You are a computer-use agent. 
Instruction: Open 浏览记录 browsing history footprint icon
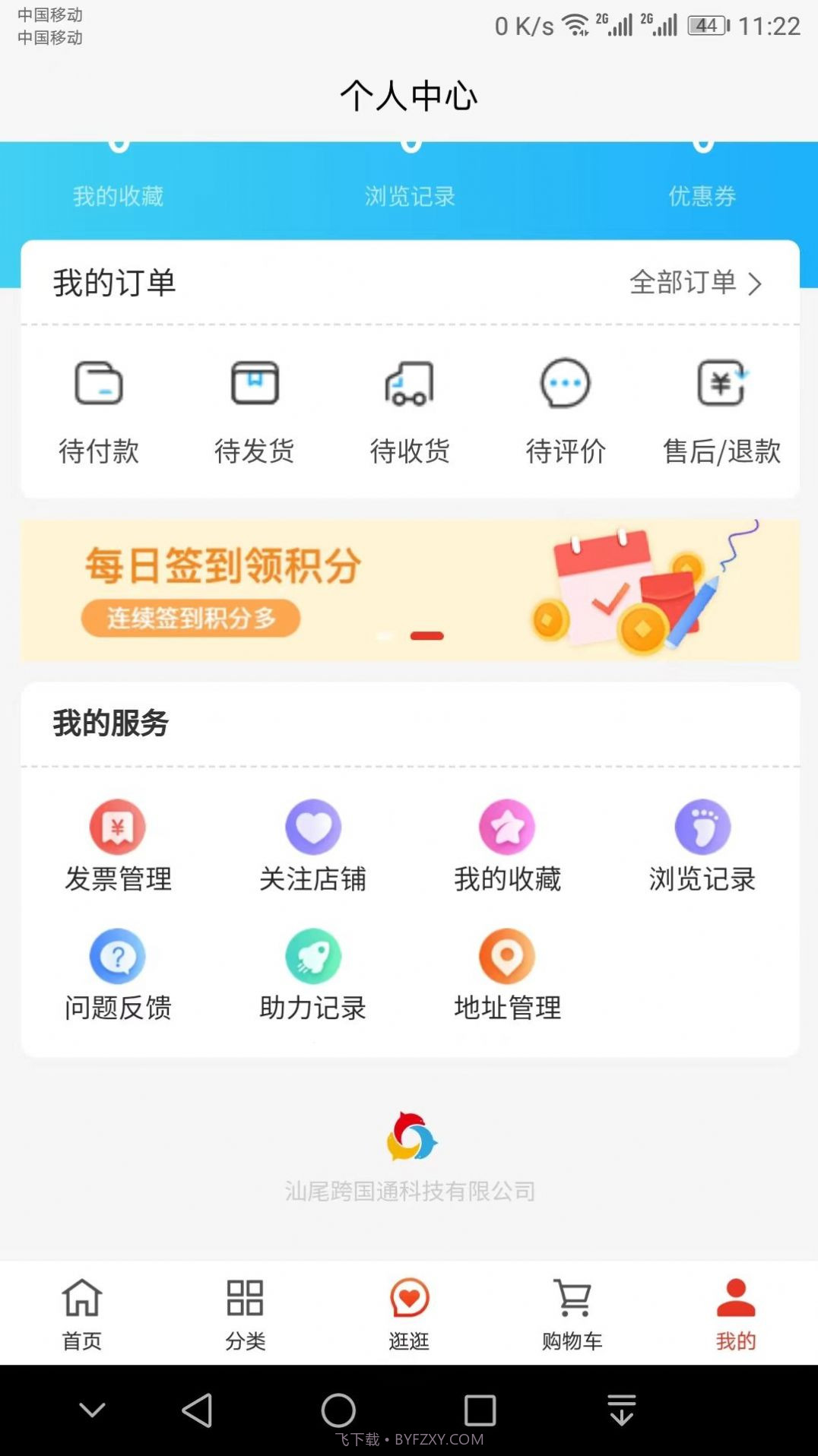point(702,828)
